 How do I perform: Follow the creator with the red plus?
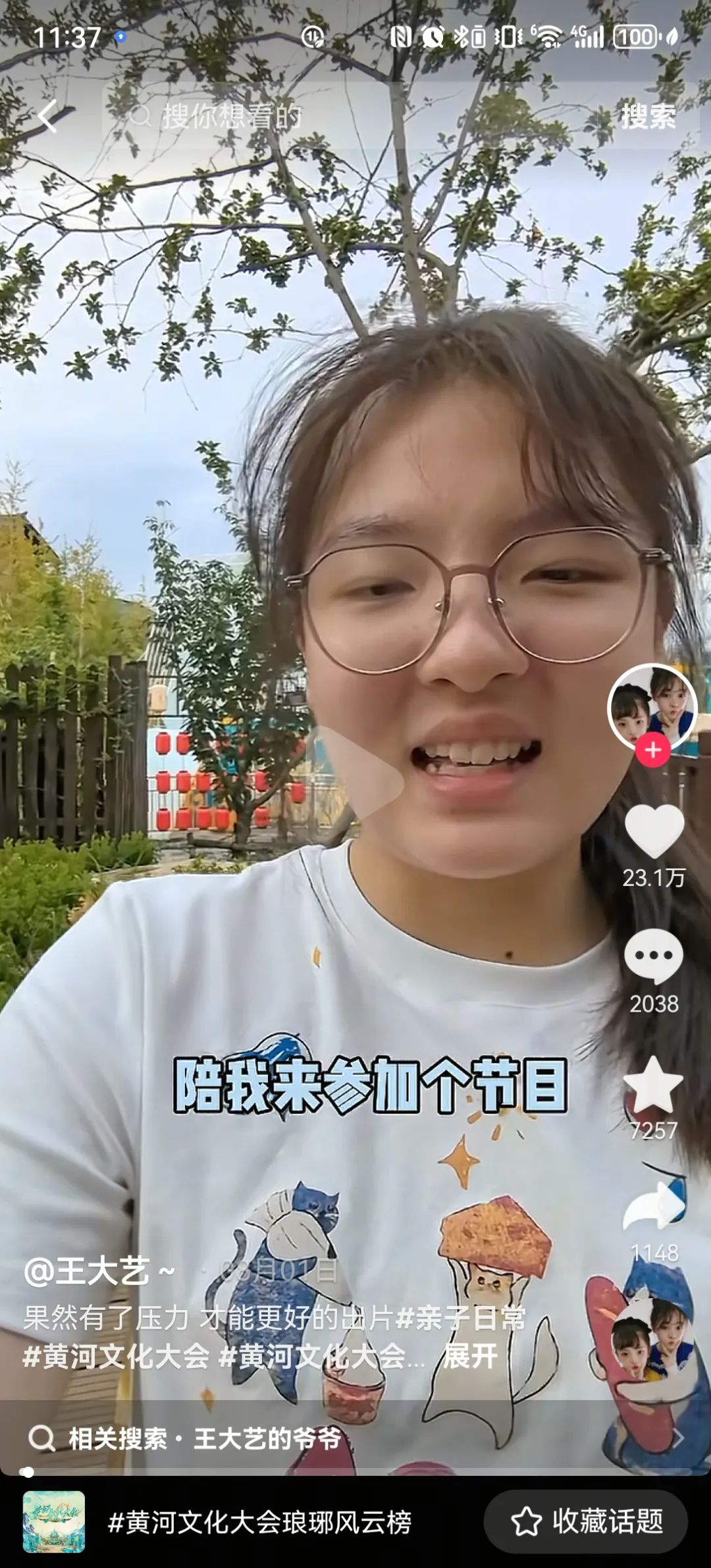652,750
